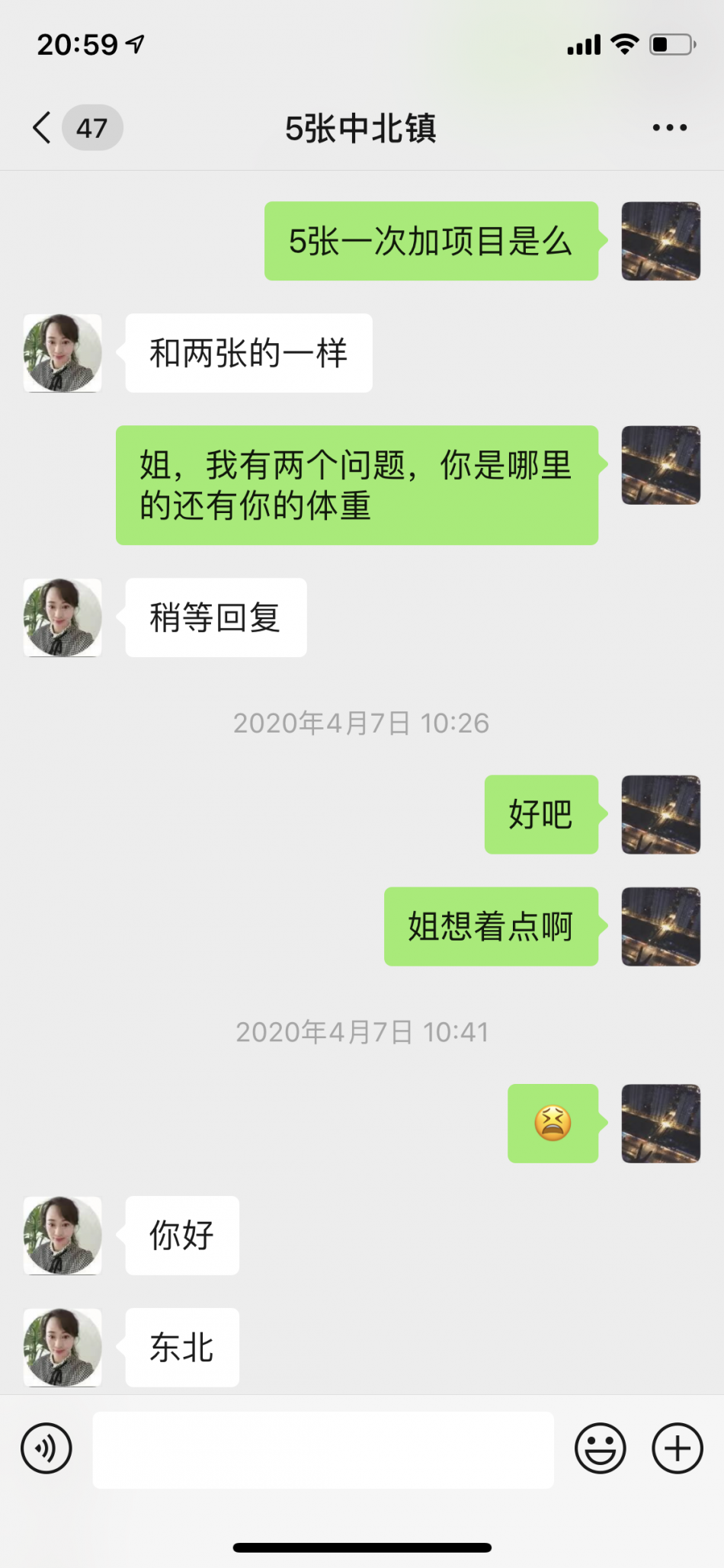
Task: Open the plus attachments menu
Action: 677,1448
